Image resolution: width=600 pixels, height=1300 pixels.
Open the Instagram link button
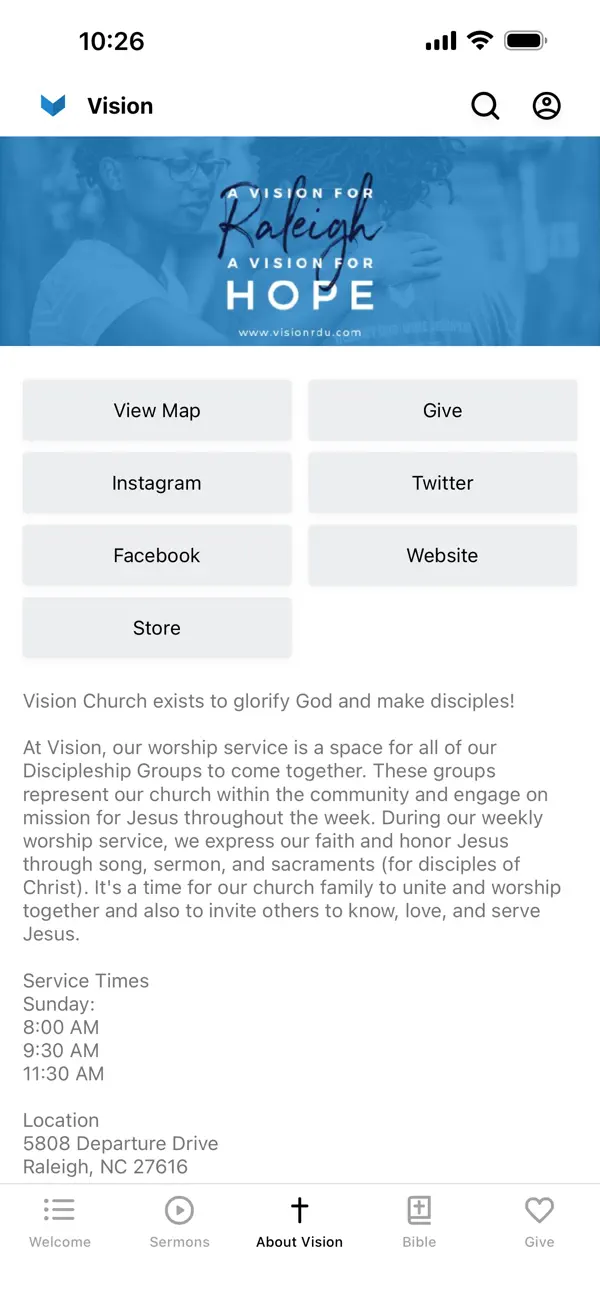(x=157, y=483)
